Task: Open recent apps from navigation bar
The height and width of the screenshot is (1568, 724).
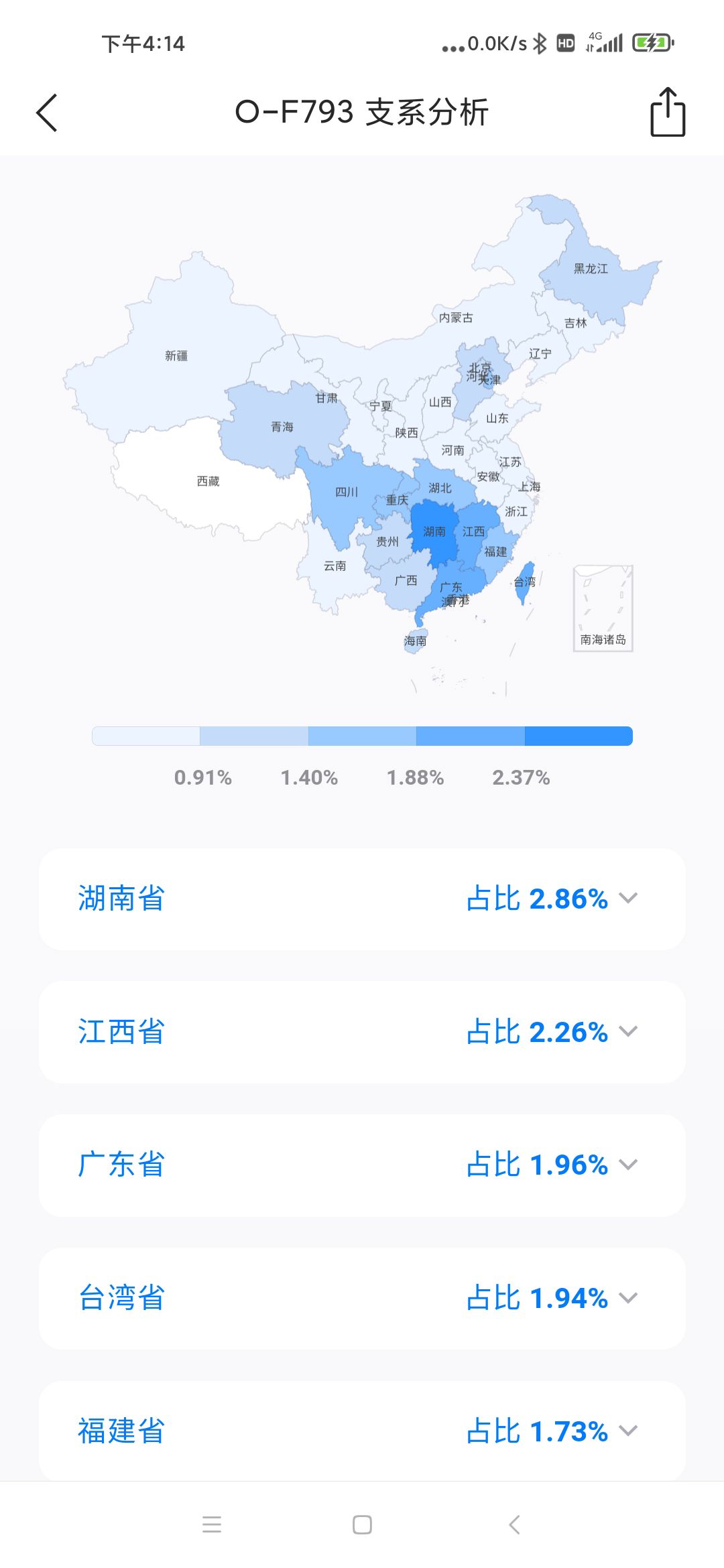Action: (x=212, y=1524)
